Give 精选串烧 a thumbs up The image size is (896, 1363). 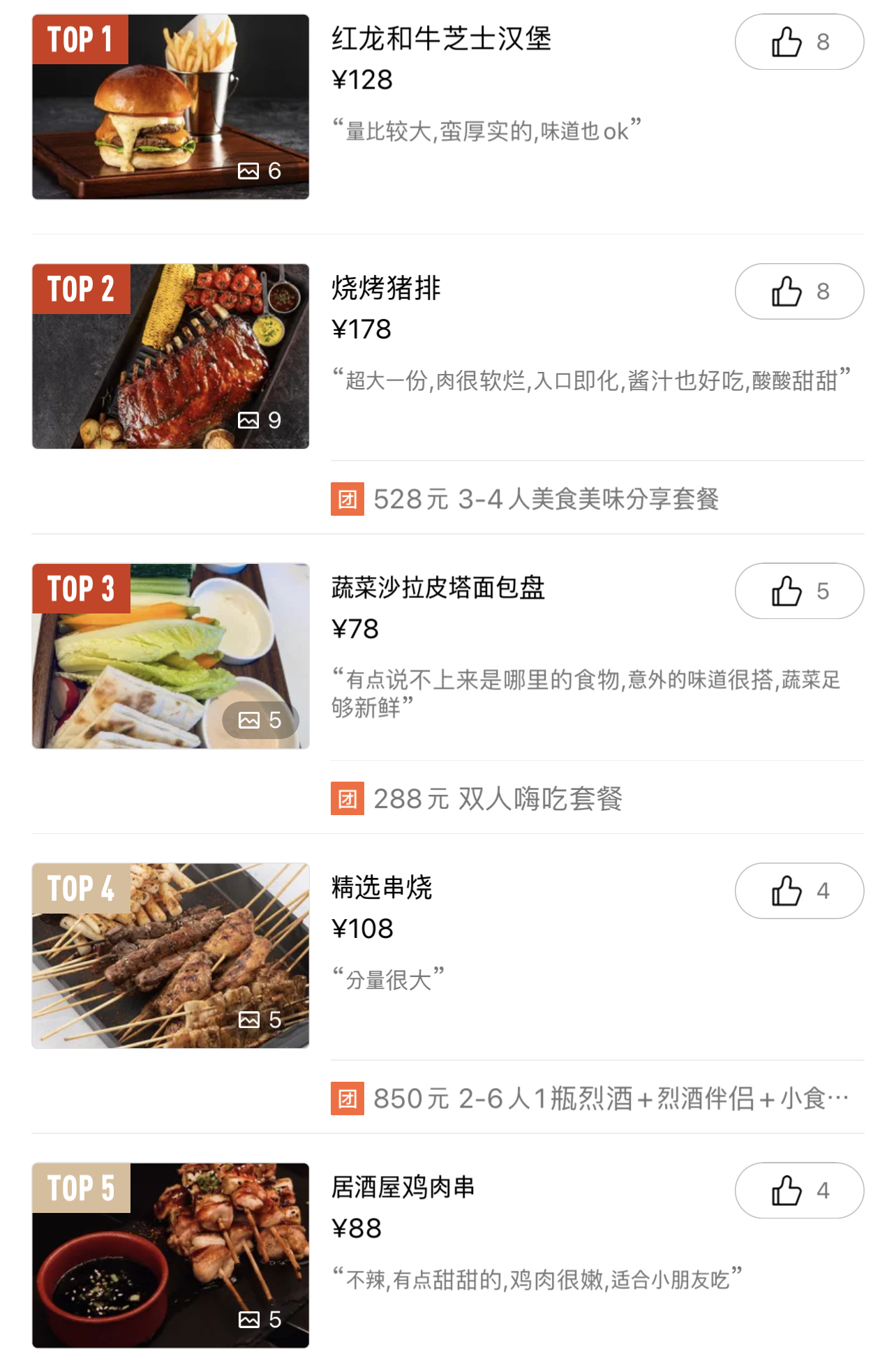pos(798,891)
